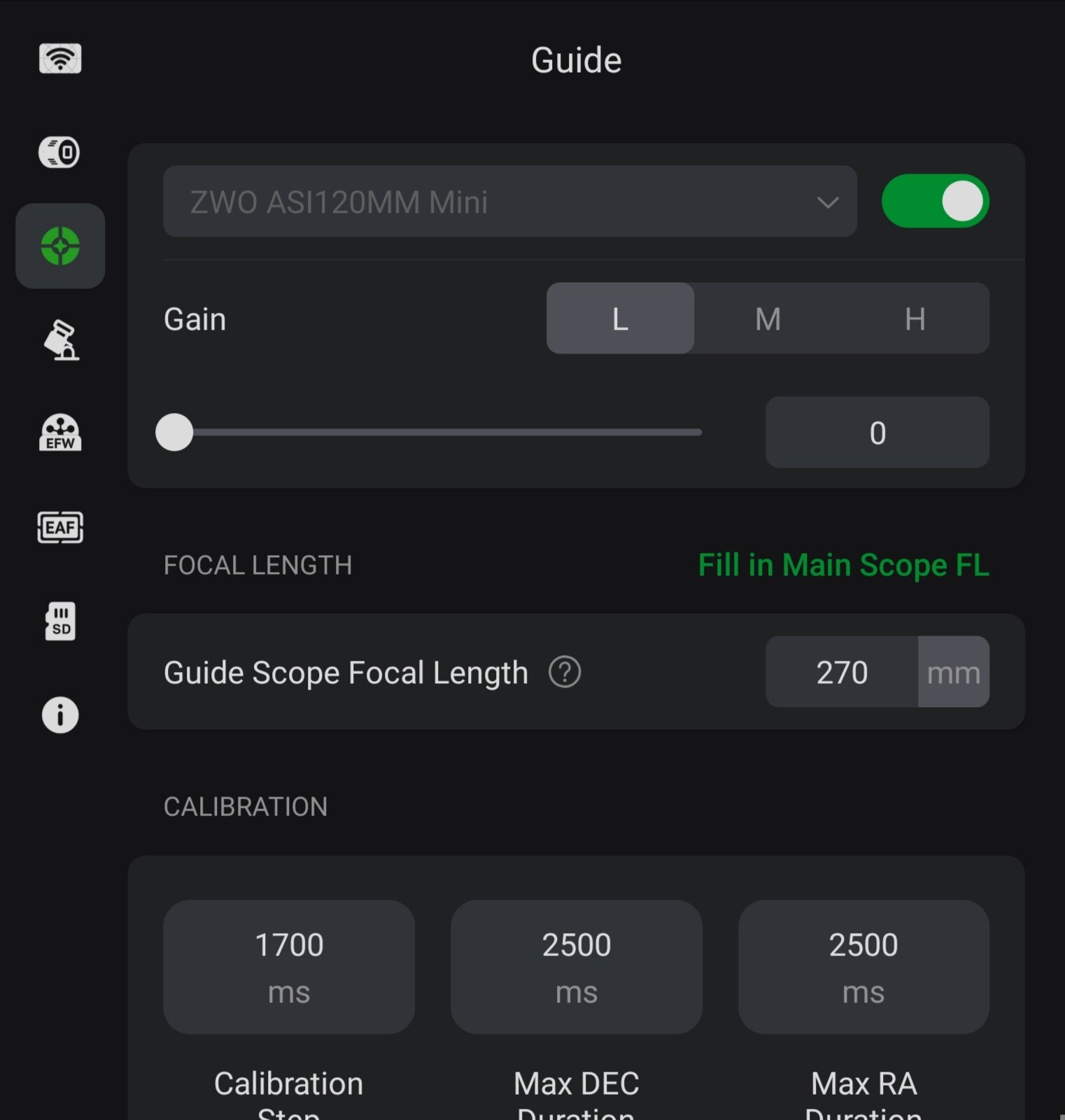The height and width of the screenshot is (1120, 1065).
Task: Open the SD storage settings
Action: click(60, 621)
